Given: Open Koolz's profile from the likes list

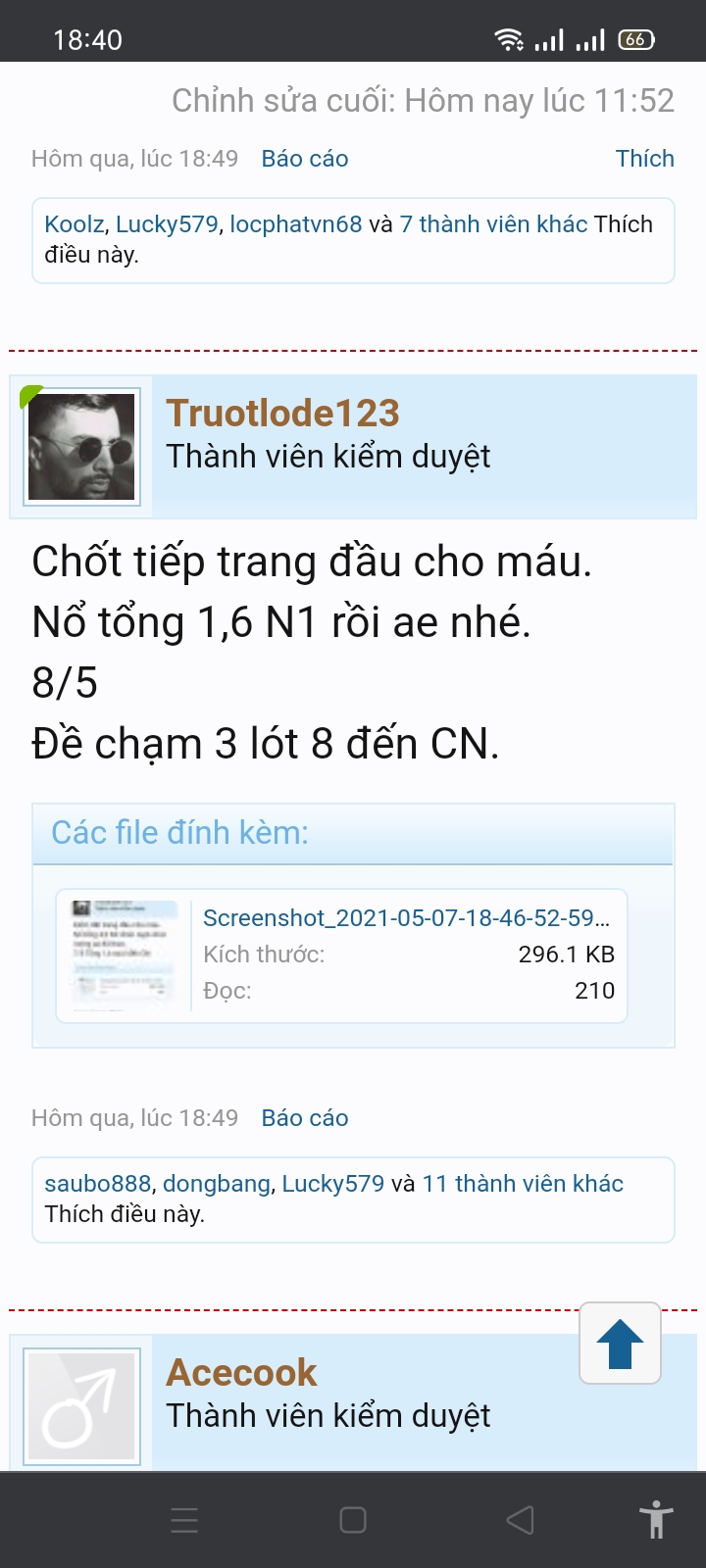Looking at the screenshot, I should pyautogui.click(x=74, y=224).
